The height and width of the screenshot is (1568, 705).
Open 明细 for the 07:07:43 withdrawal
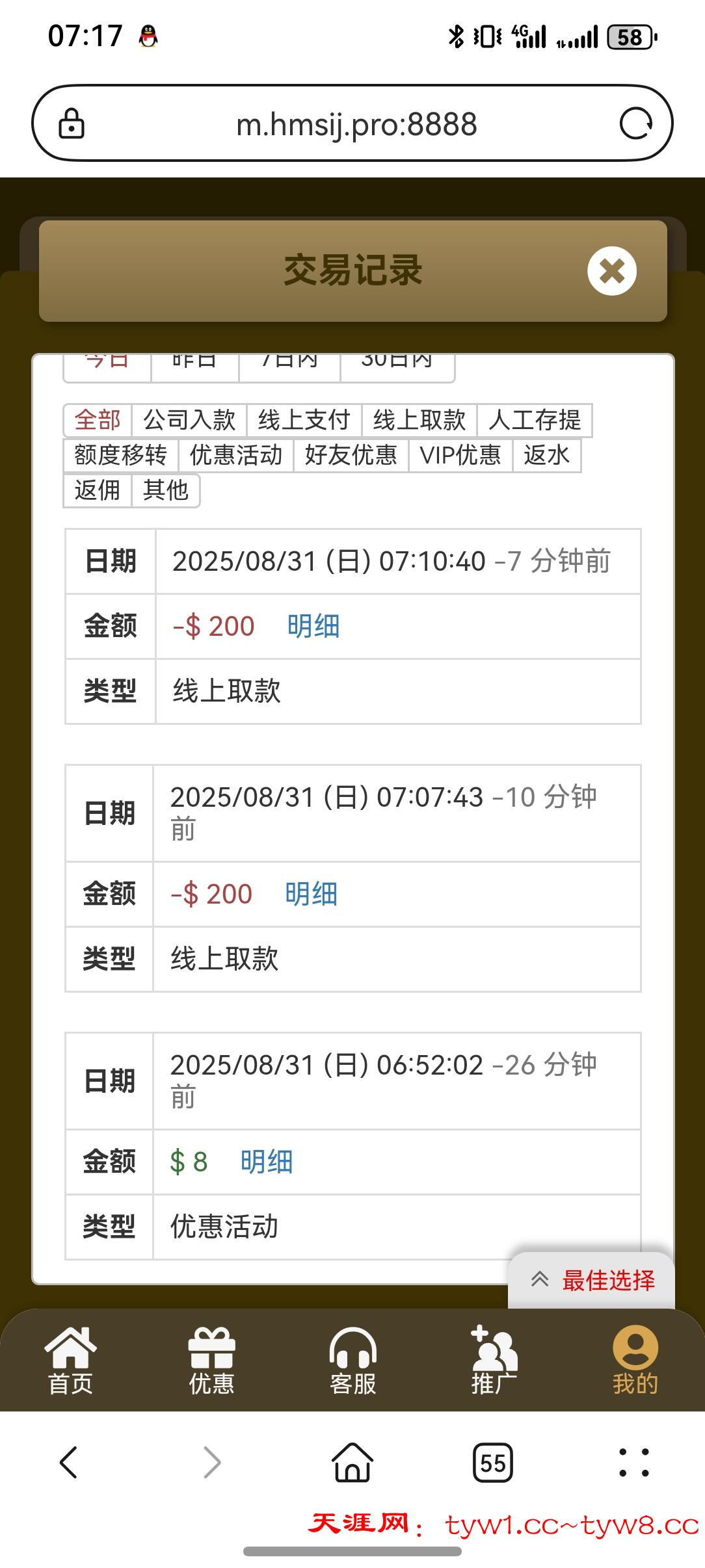click(311, 895)
